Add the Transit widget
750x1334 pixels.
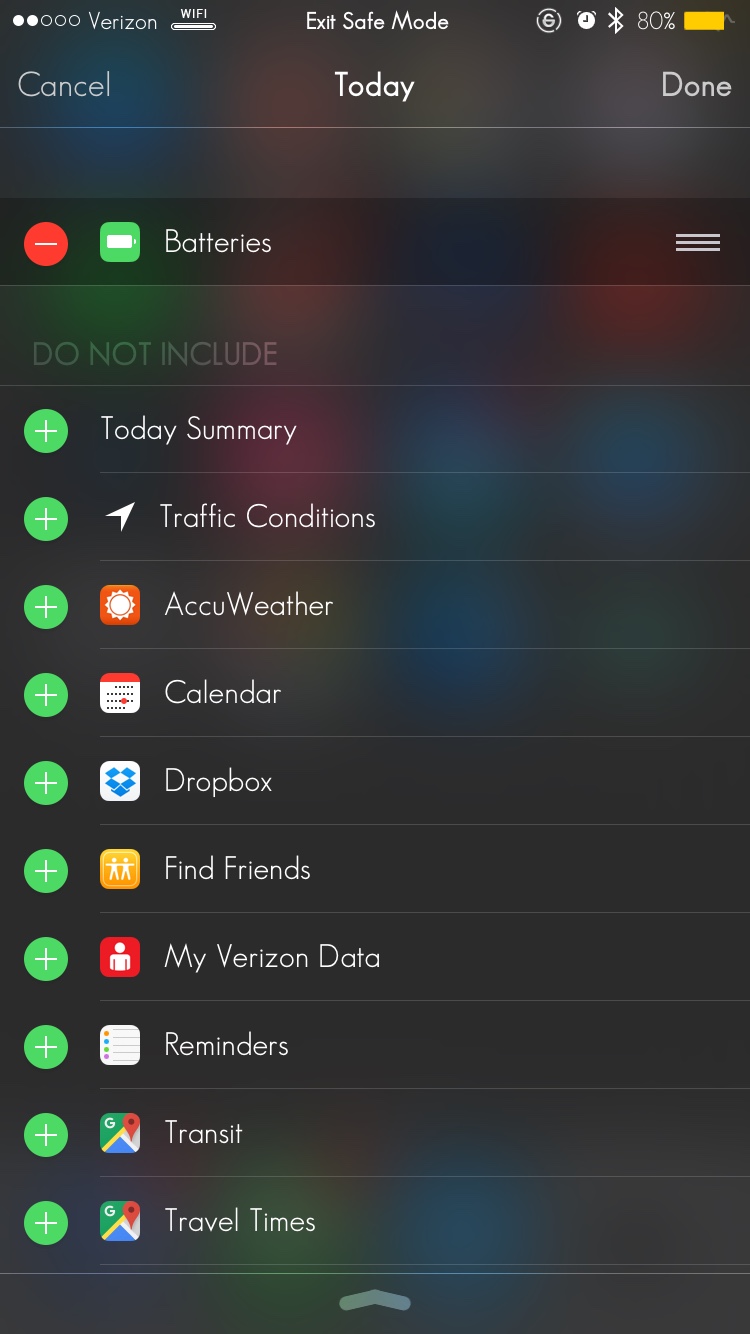[45, 1135]
